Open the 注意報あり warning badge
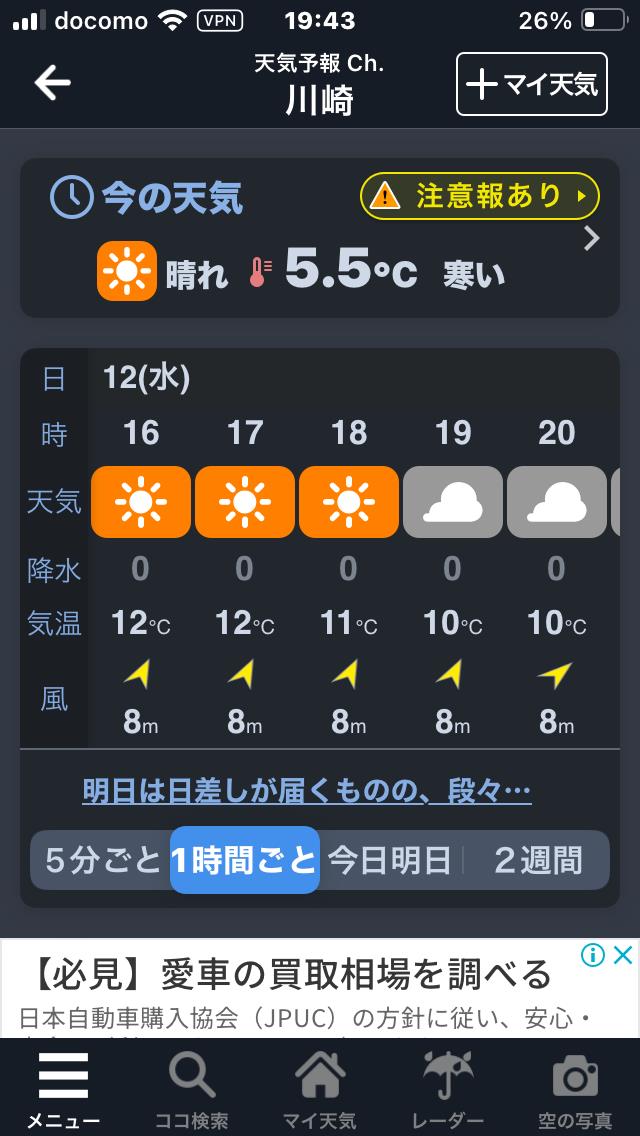This screenshot has width=640, height=1136. (x=480, y=196)
